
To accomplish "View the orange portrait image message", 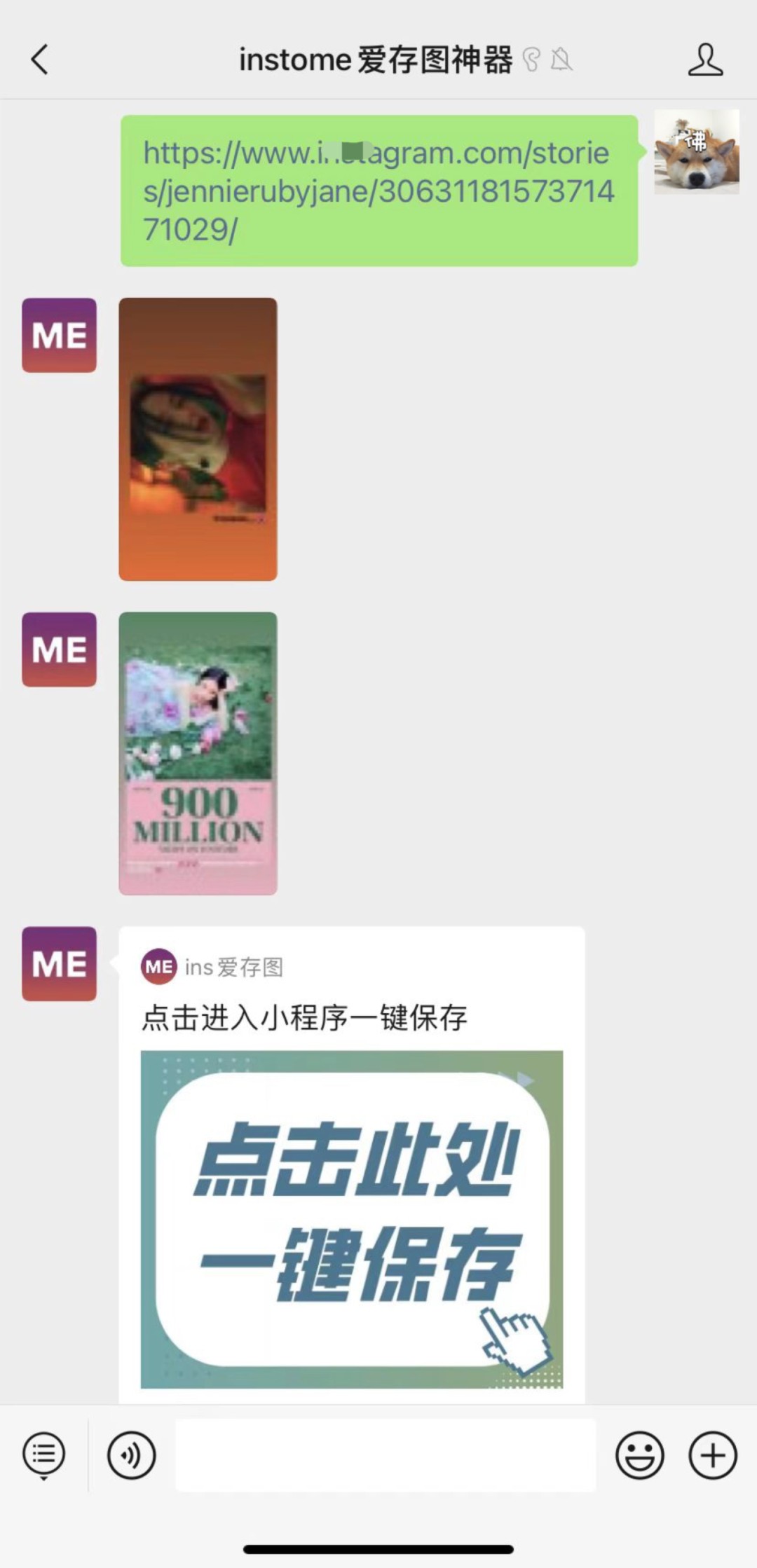I will pyautogui.click(x=198, y=439).
